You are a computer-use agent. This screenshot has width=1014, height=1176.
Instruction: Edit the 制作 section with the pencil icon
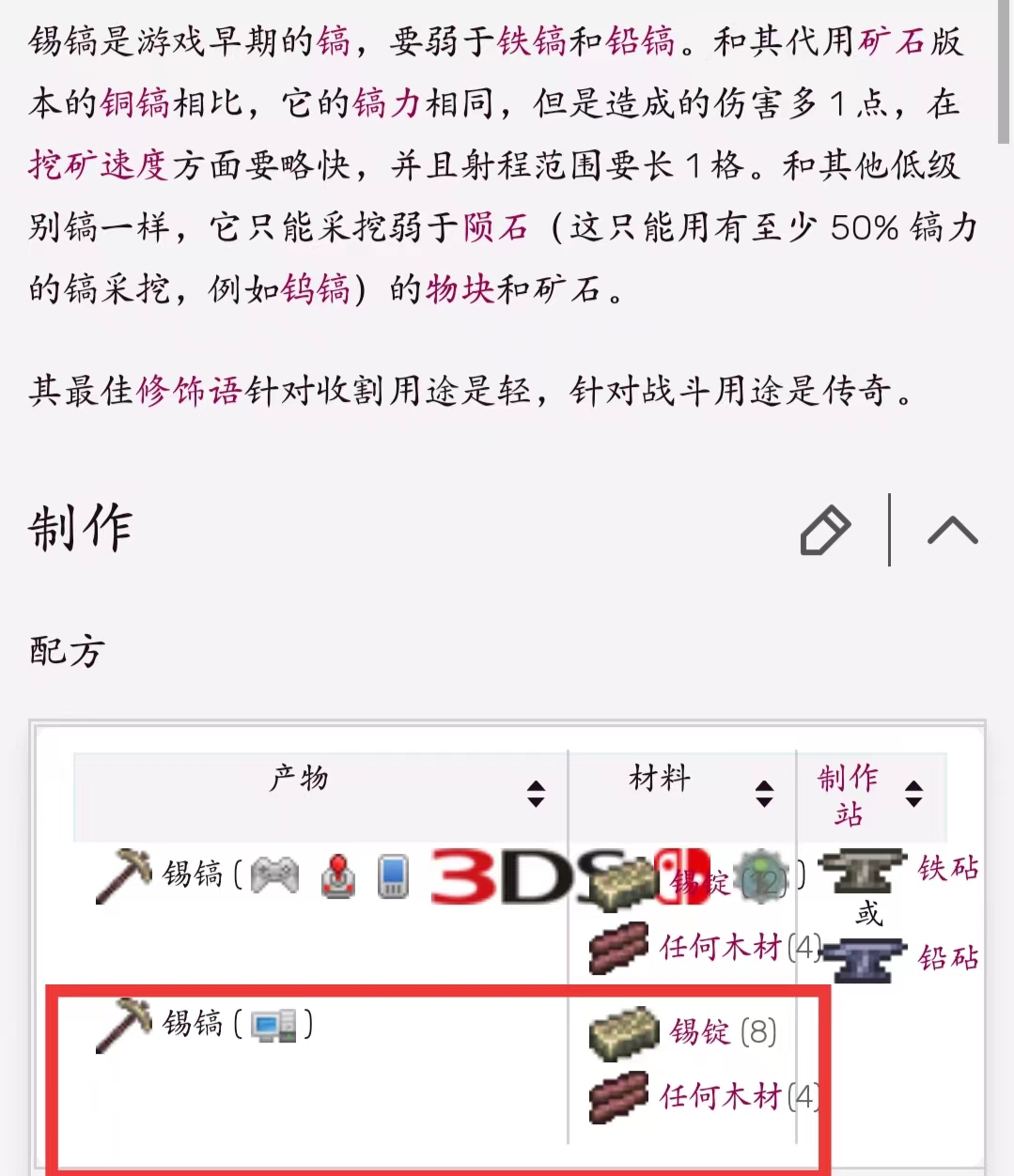825,531
